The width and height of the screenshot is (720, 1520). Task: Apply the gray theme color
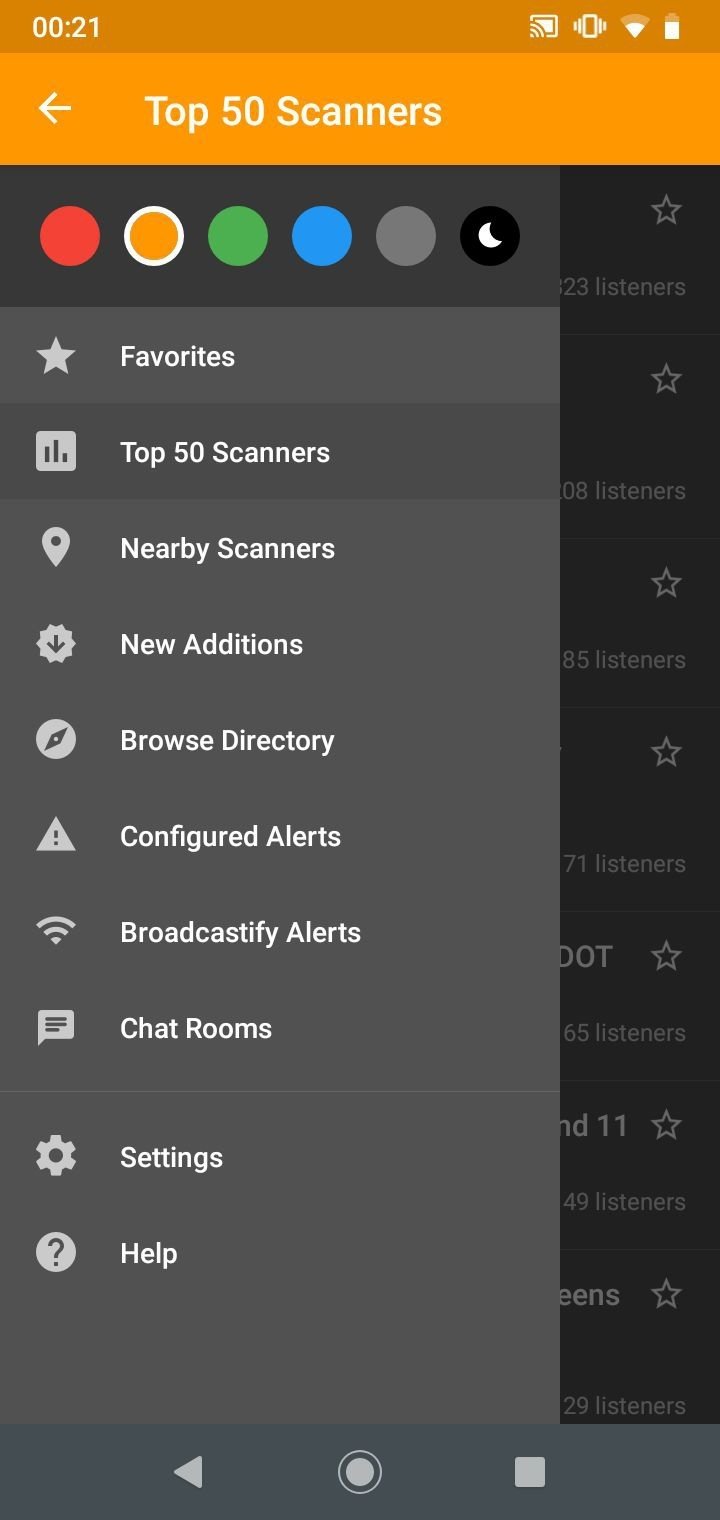point(406,236)
